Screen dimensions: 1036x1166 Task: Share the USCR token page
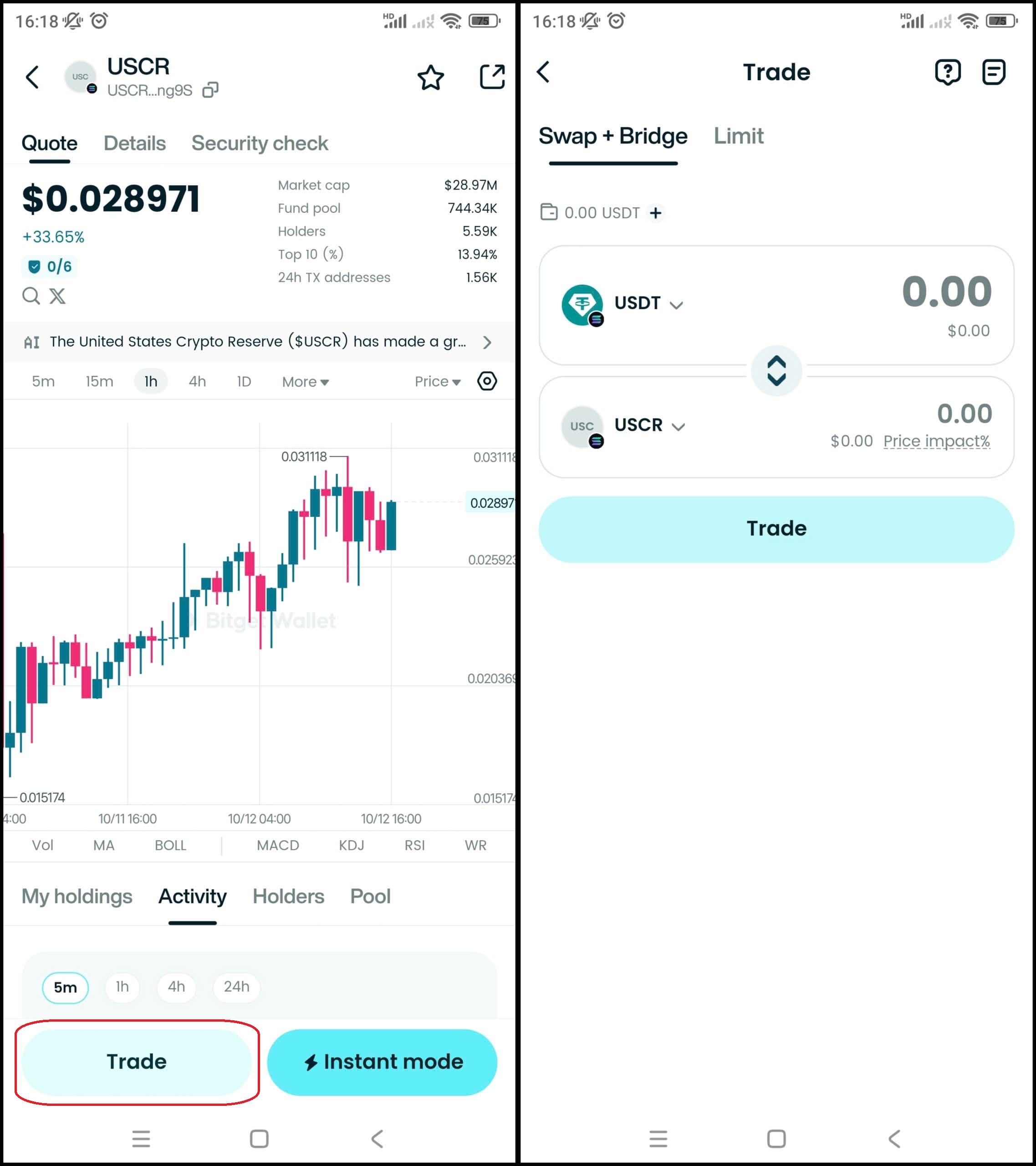pyautogui.click(x=492, y=77)
